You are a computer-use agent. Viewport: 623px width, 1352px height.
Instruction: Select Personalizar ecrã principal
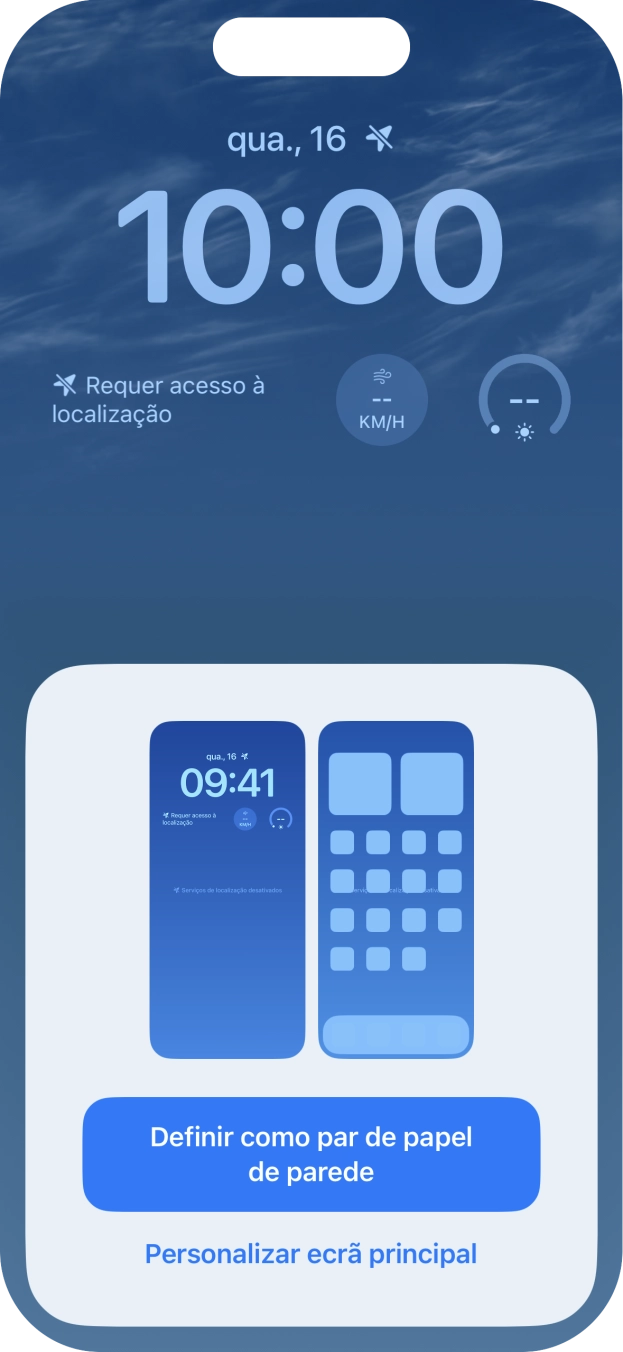[311, 1253]
